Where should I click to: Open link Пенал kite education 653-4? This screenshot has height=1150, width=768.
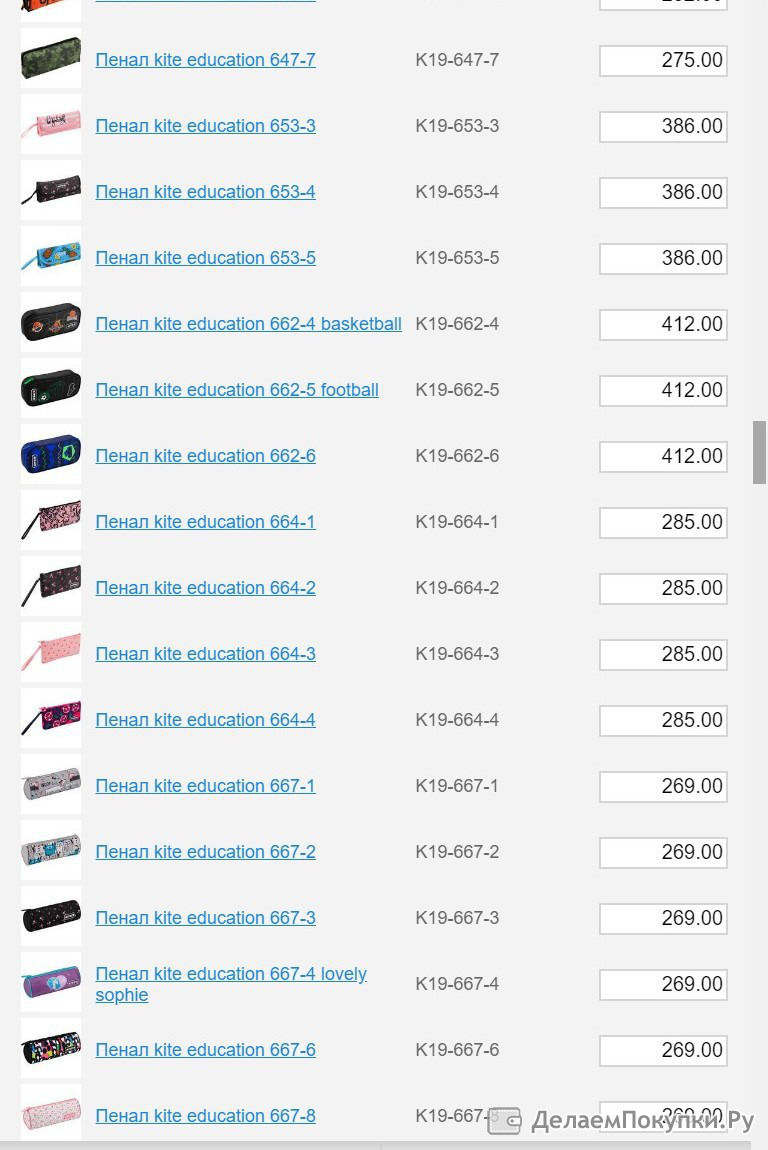click(205, 192)
